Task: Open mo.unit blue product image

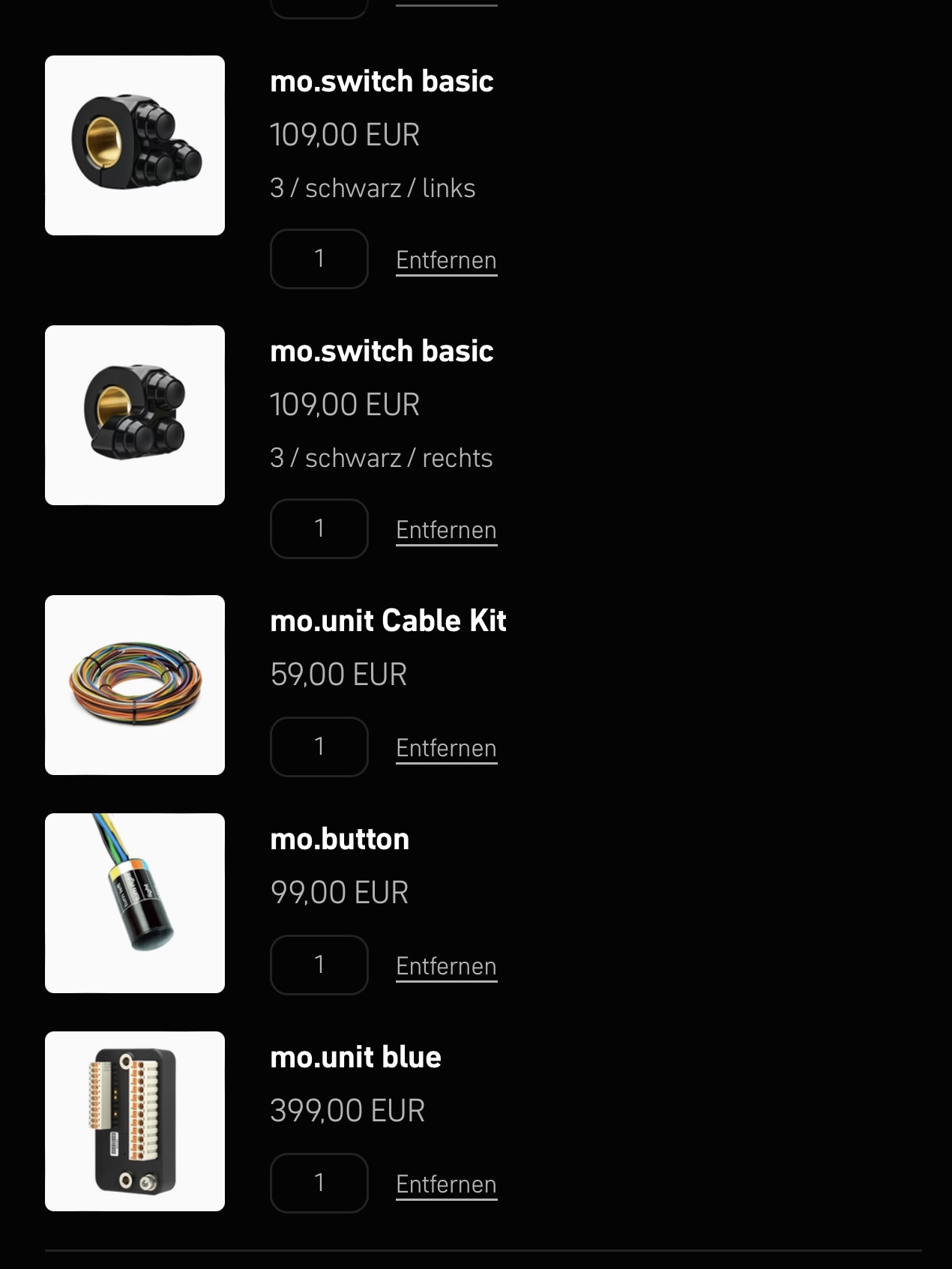Action: pos(135,1121)
